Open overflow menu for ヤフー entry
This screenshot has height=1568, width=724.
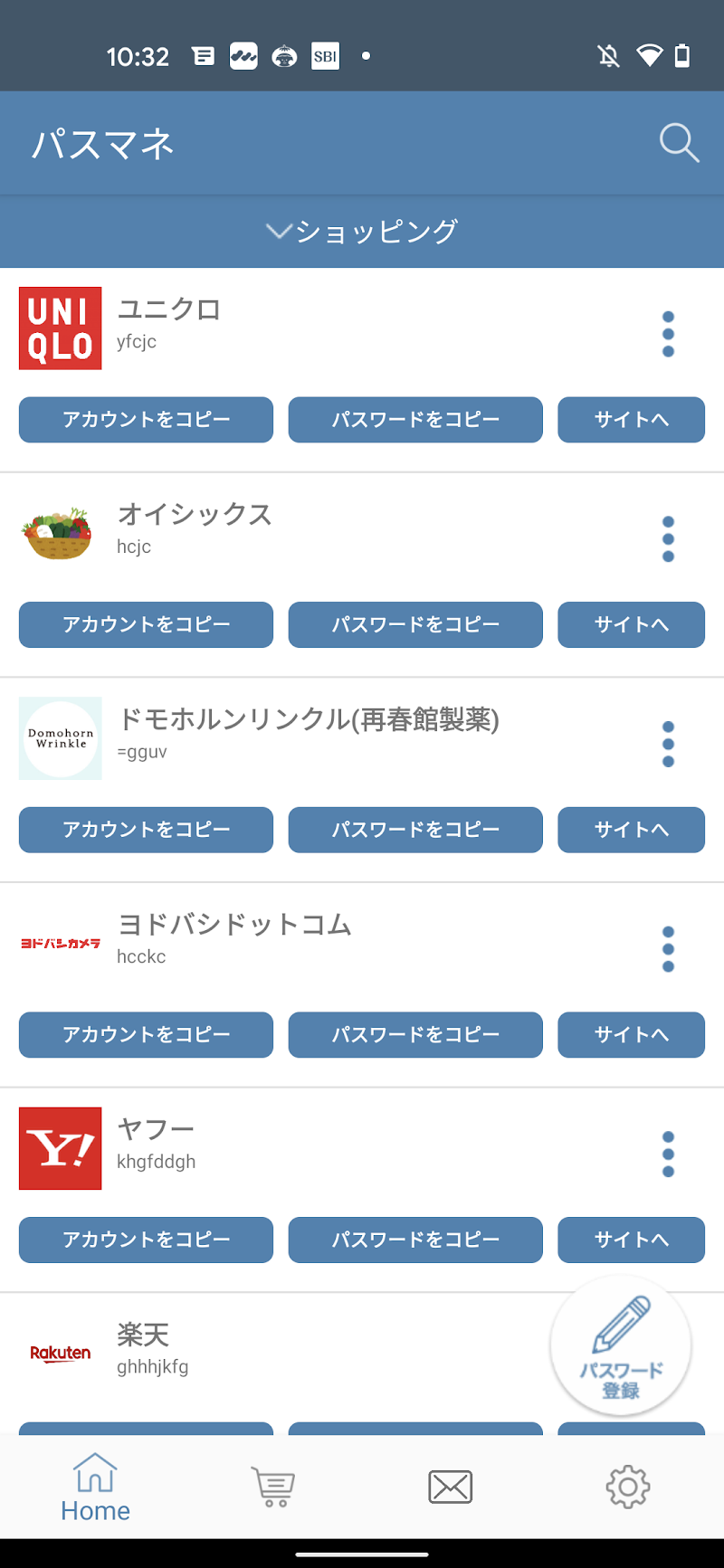point(668,1155)
